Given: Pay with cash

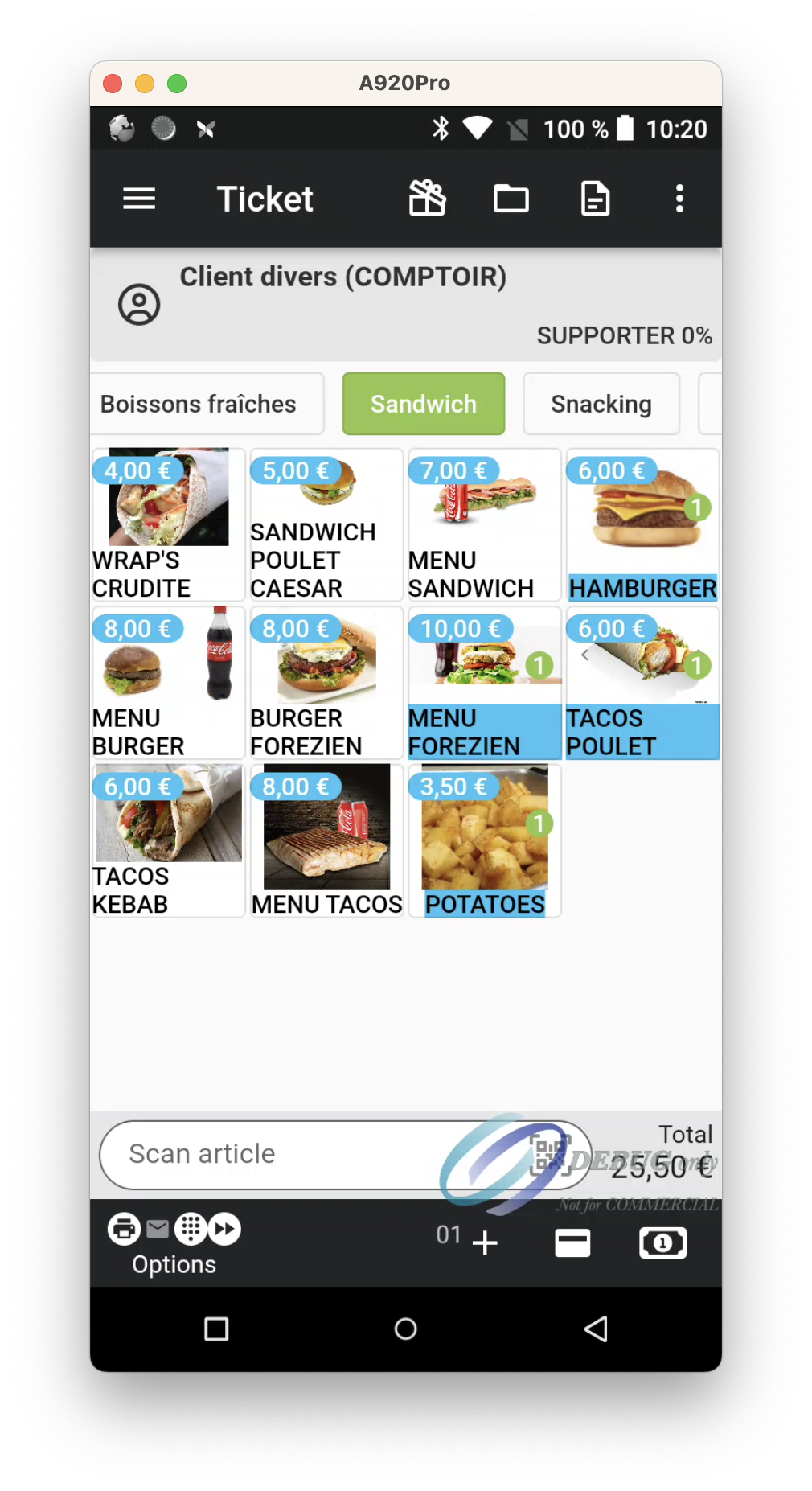Looking at the screenshot, I should [x=662, y=1243].
